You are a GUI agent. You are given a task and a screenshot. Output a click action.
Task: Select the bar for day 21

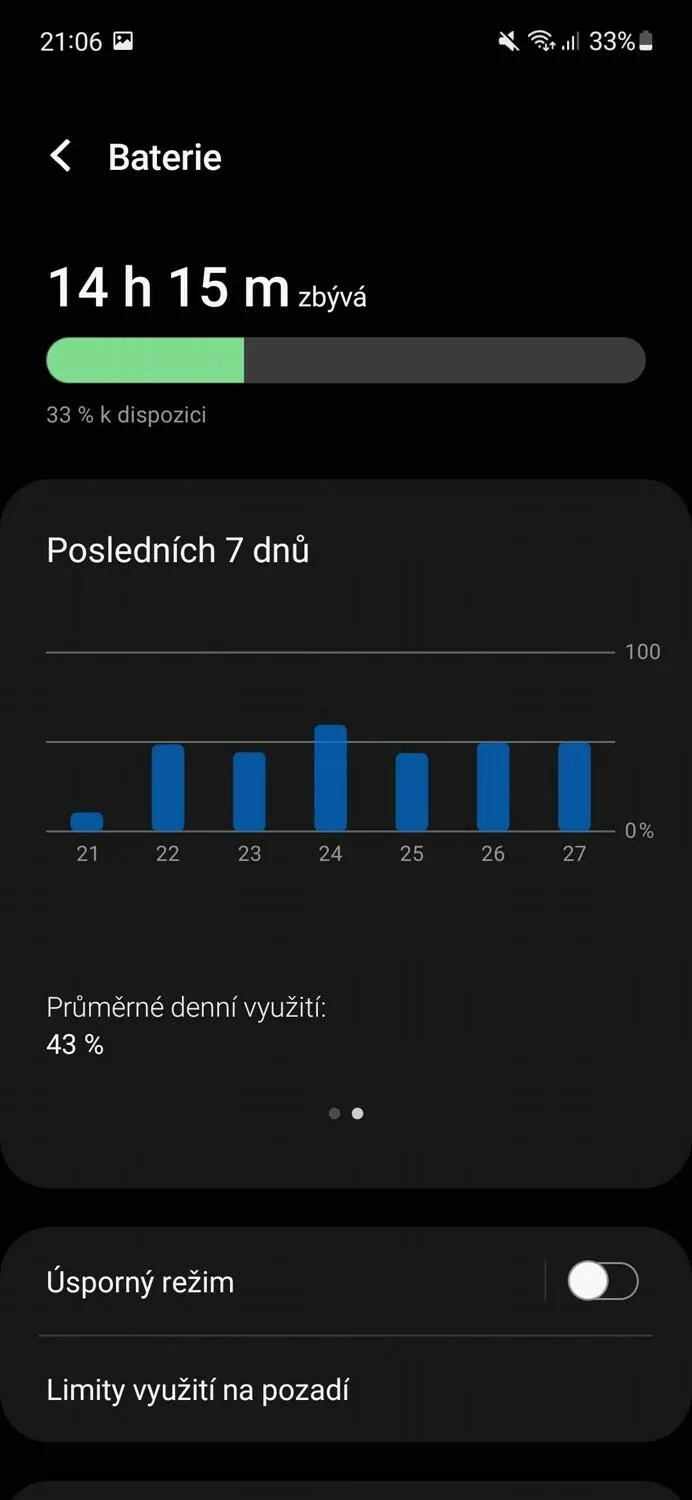(87, 822)
